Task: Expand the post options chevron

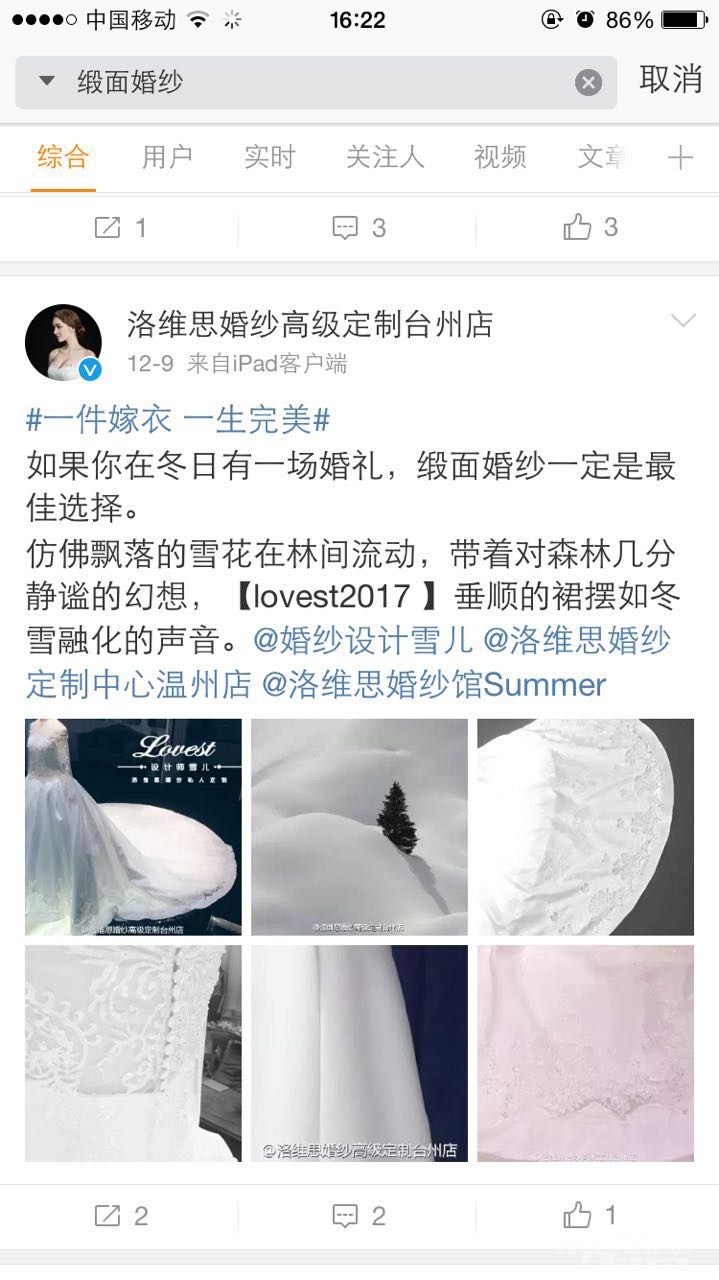Action: coord(683,321)
